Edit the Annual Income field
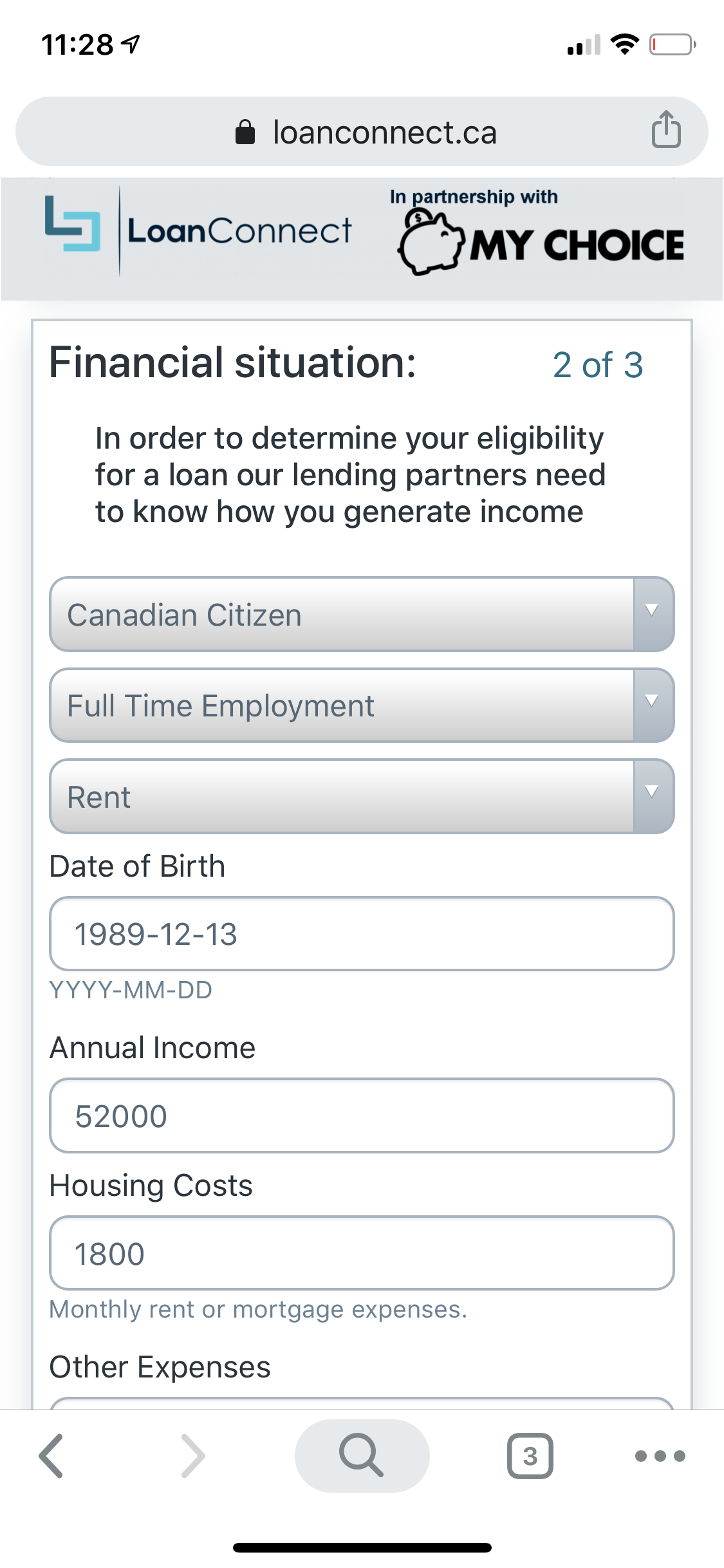 pos(362,1115)
